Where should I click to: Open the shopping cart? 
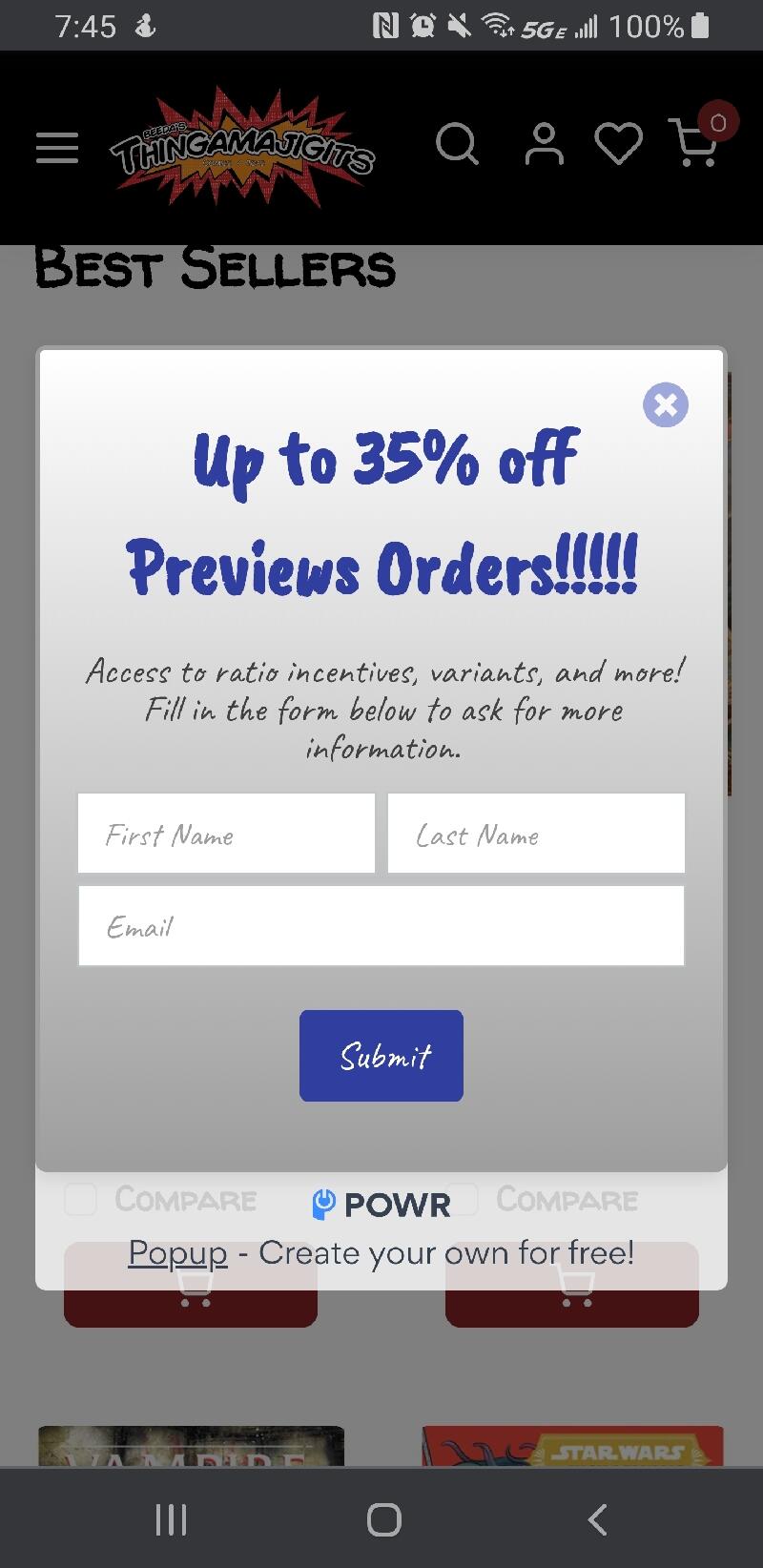694,143
